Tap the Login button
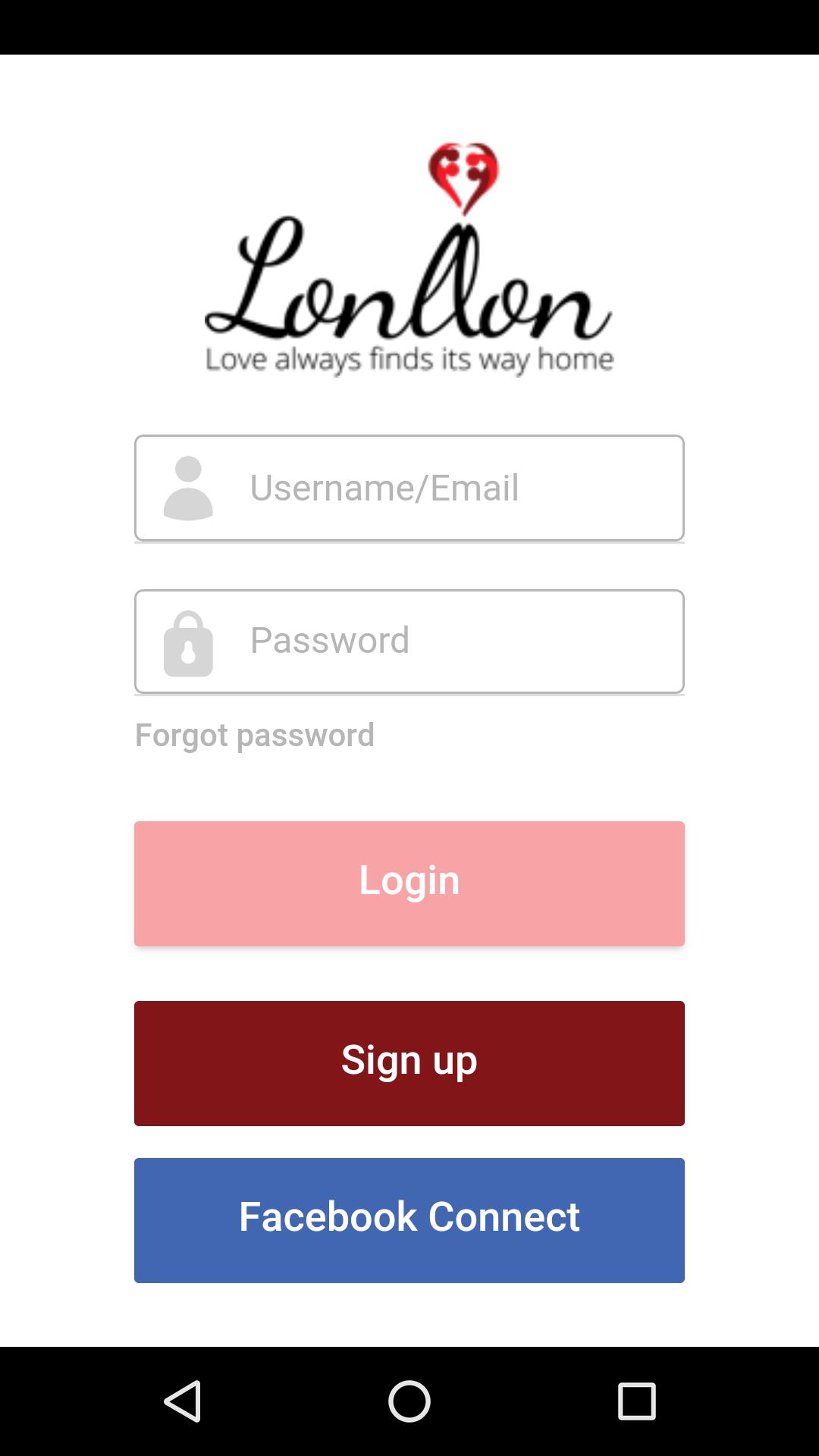The width and height of the screenshot is (819, 1456). [409, 883]
